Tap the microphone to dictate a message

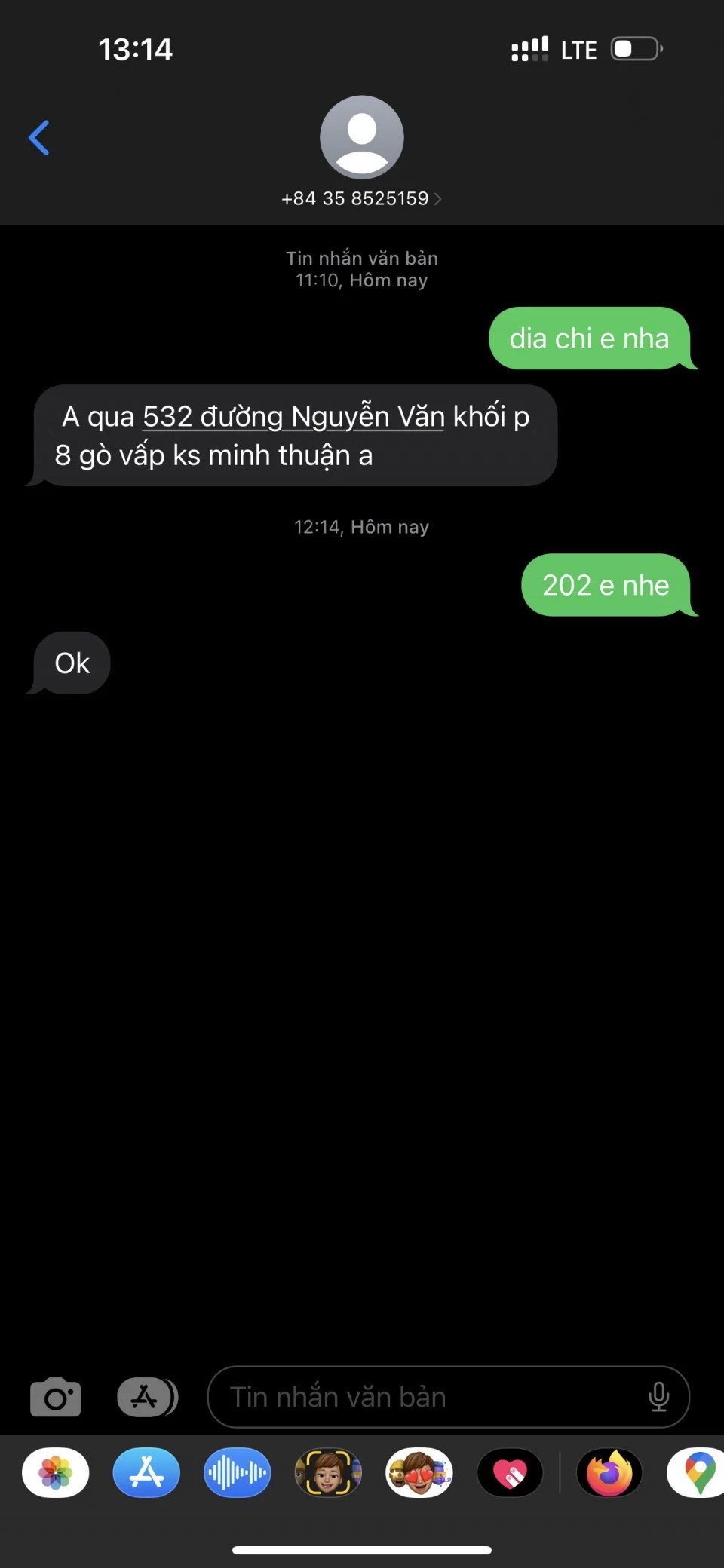point(658,1397)
